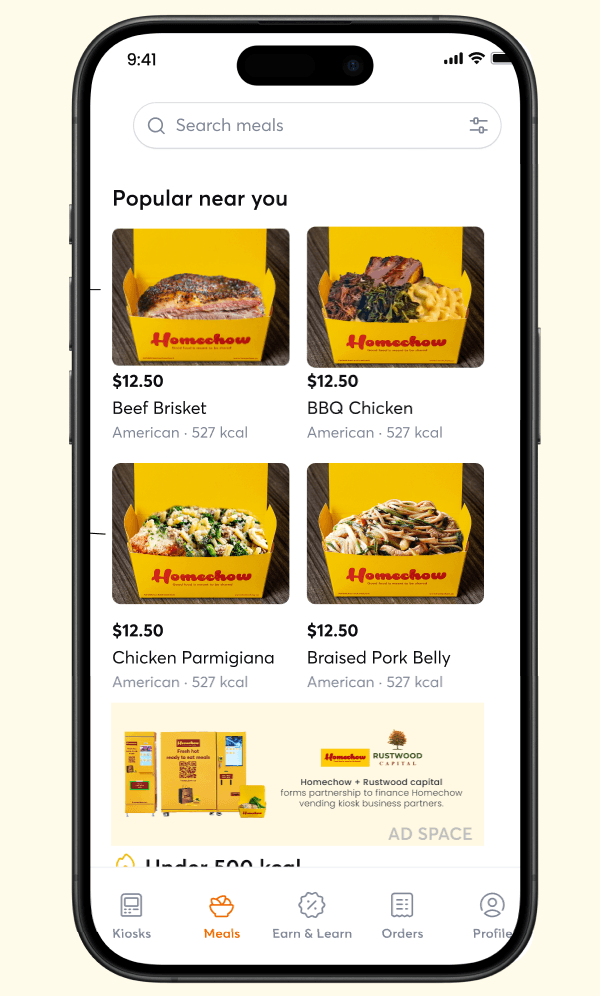Open the Earn & Learn tab
This screenshot has width=600, height=996.
(312, 916)
